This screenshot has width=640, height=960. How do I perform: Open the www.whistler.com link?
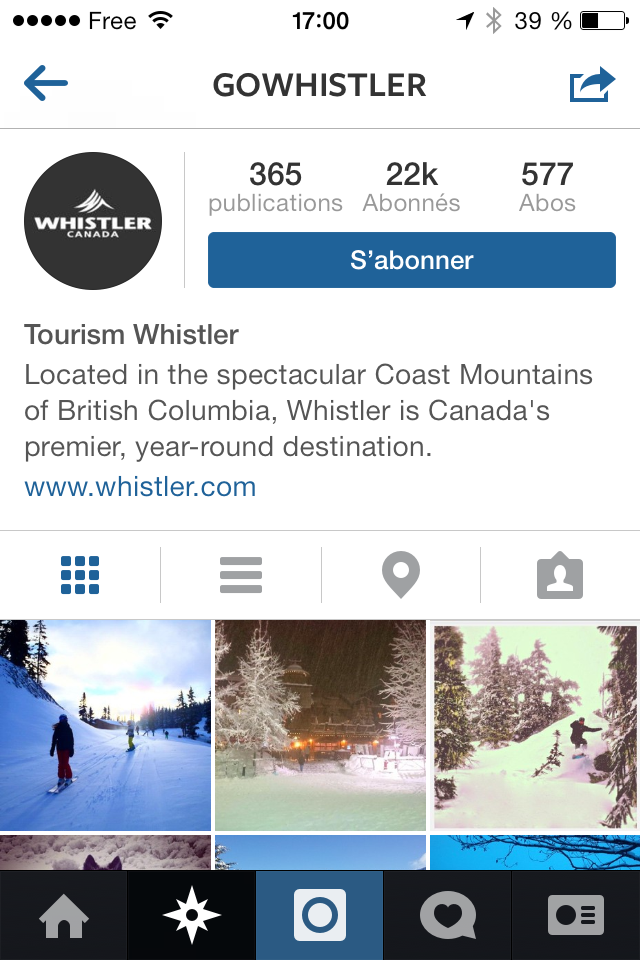(140, 487)
